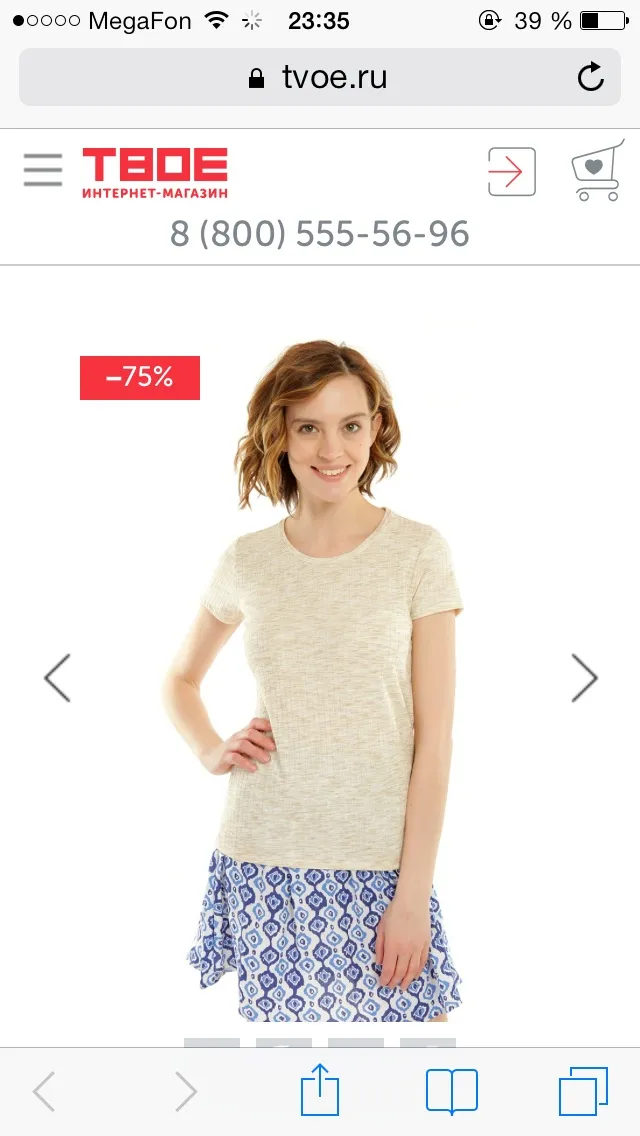Edit the tvoe.ru address bar
Image resolution: width=640 pixels, height=1136 pixels.
(x=320, y=77)
